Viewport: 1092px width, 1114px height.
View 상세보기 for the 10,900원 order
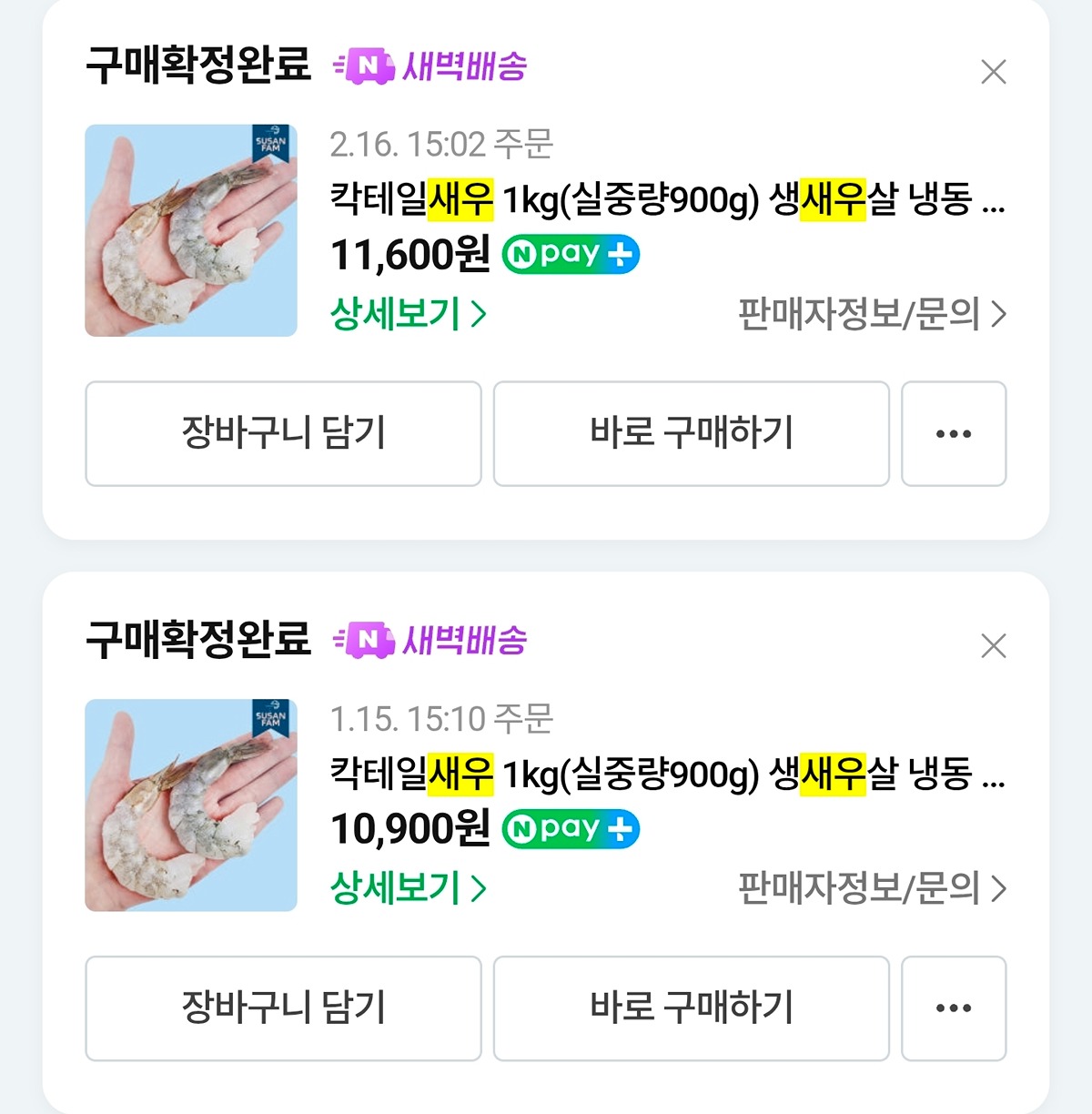pos(408,888)
